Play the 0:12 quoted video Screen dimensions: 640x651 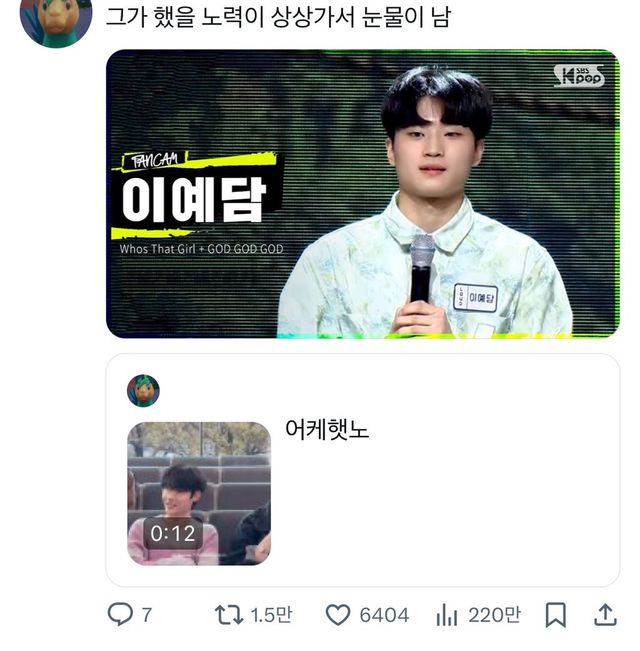pyautogui.click(x=198, y=493)
